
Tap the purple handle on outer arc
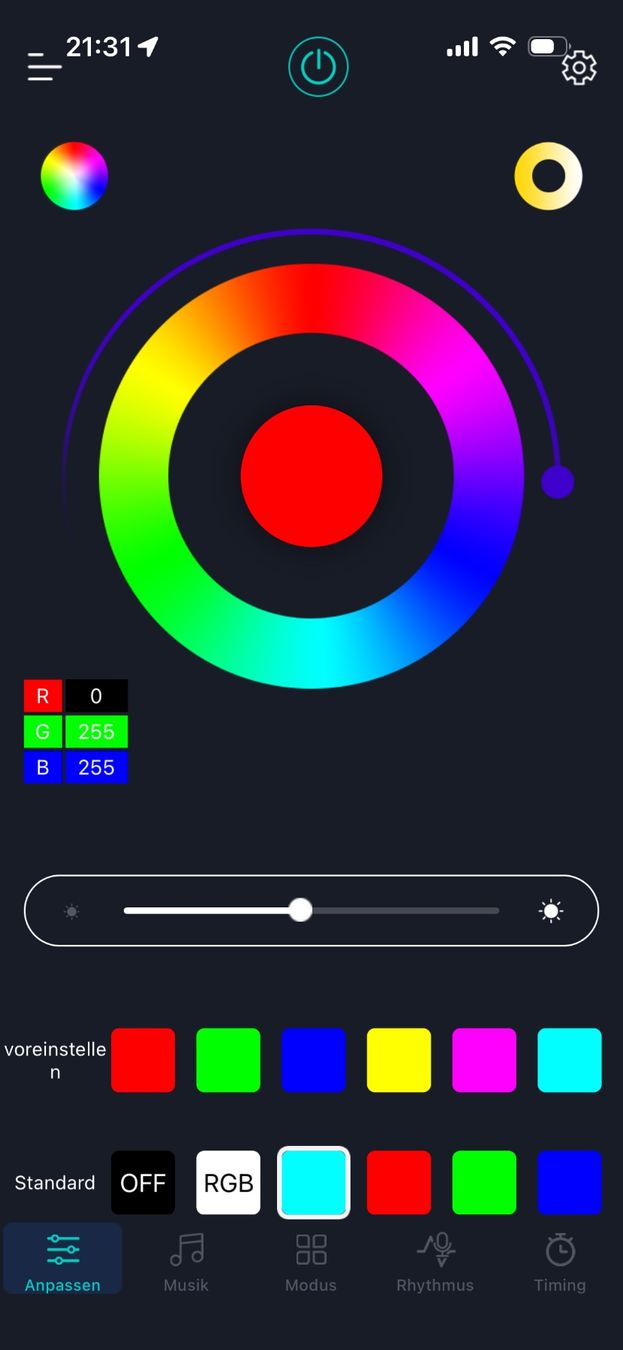tap(557, 482)
